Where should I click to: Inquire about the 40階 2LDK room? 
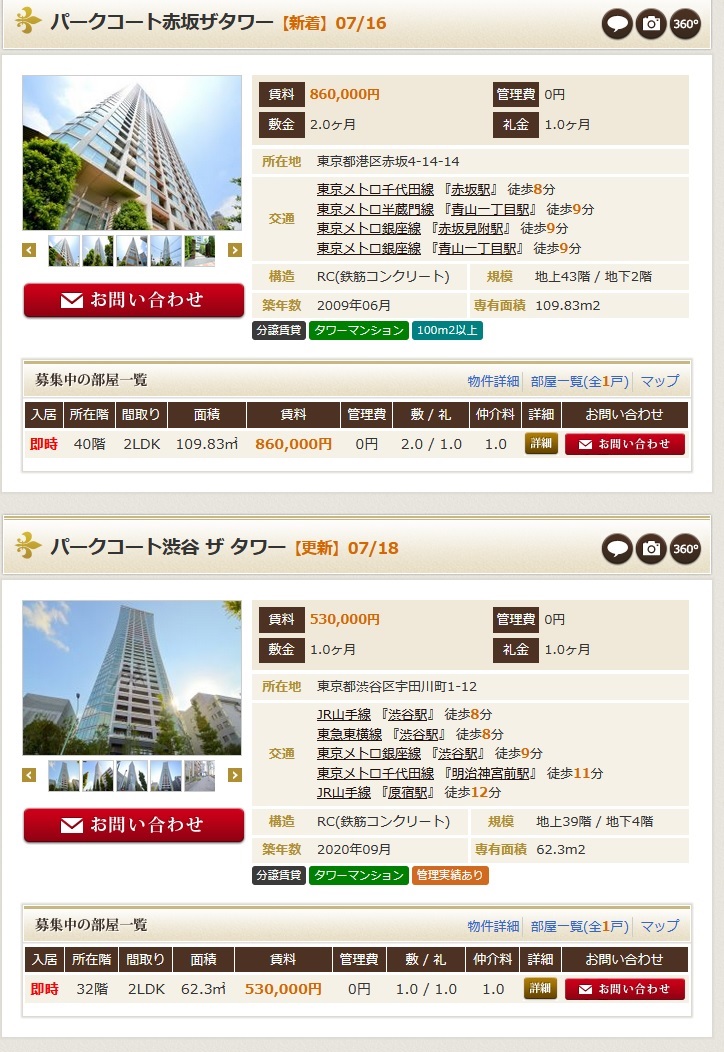(624, 444)
